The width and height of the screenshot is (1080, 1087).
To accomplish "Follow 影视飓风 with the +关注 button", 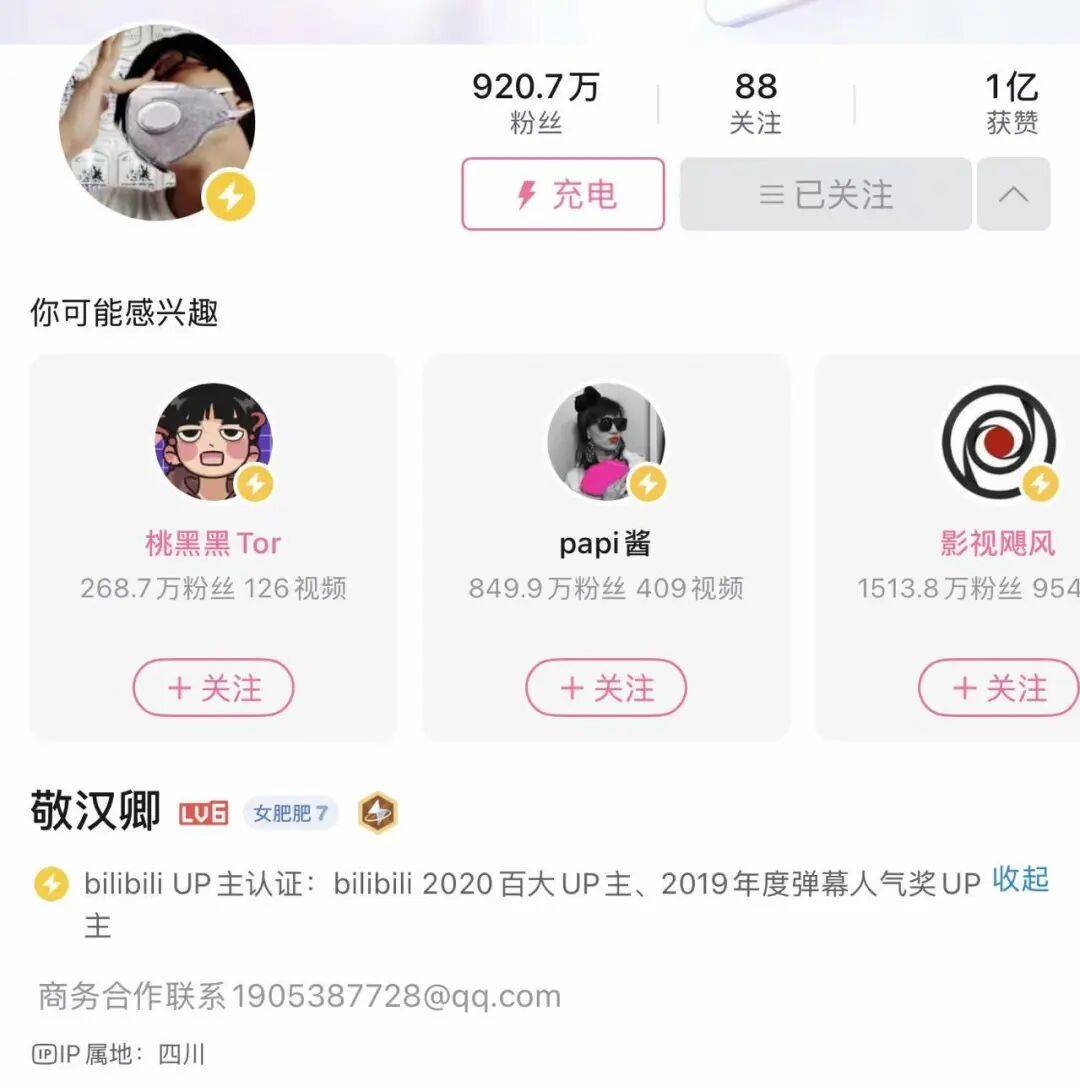I will [x=998, y=688].
